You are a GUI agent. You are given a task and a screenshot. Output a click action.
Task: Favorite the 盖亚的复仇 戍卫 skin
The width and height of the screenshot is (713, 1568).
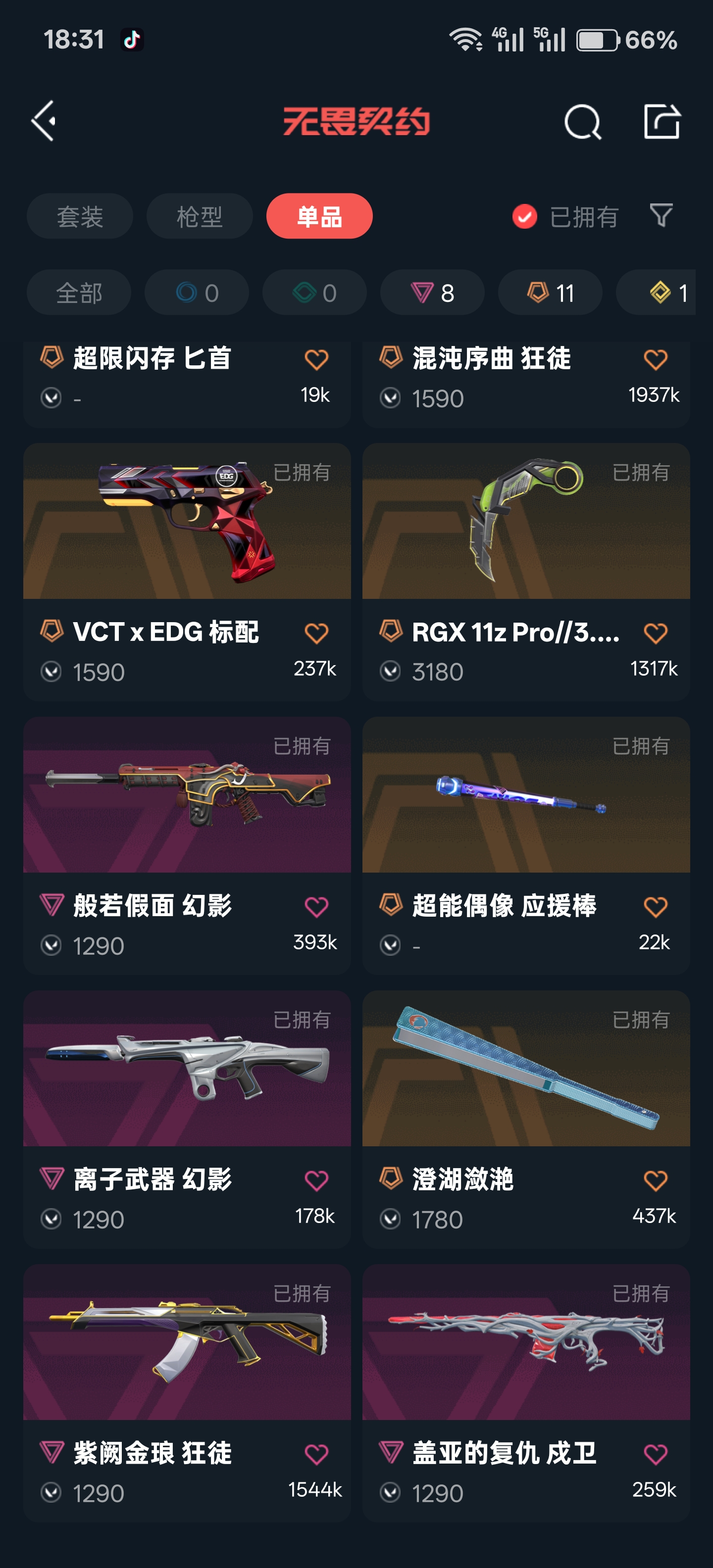(x=656, y=1455)
